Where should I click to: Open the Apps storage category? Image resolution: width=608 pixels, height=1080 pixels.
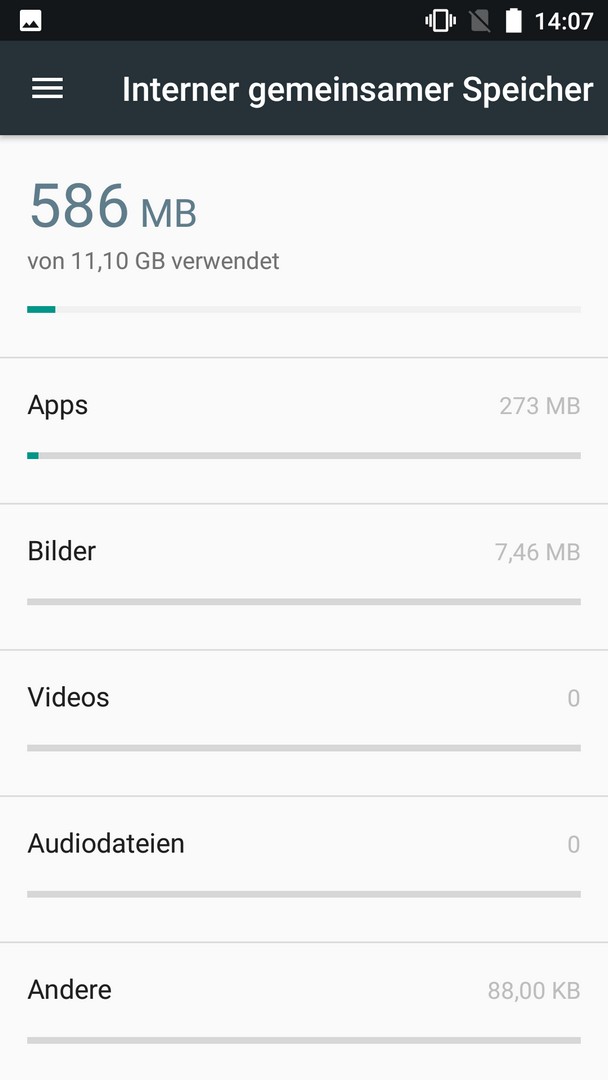[x=304, y=429]
